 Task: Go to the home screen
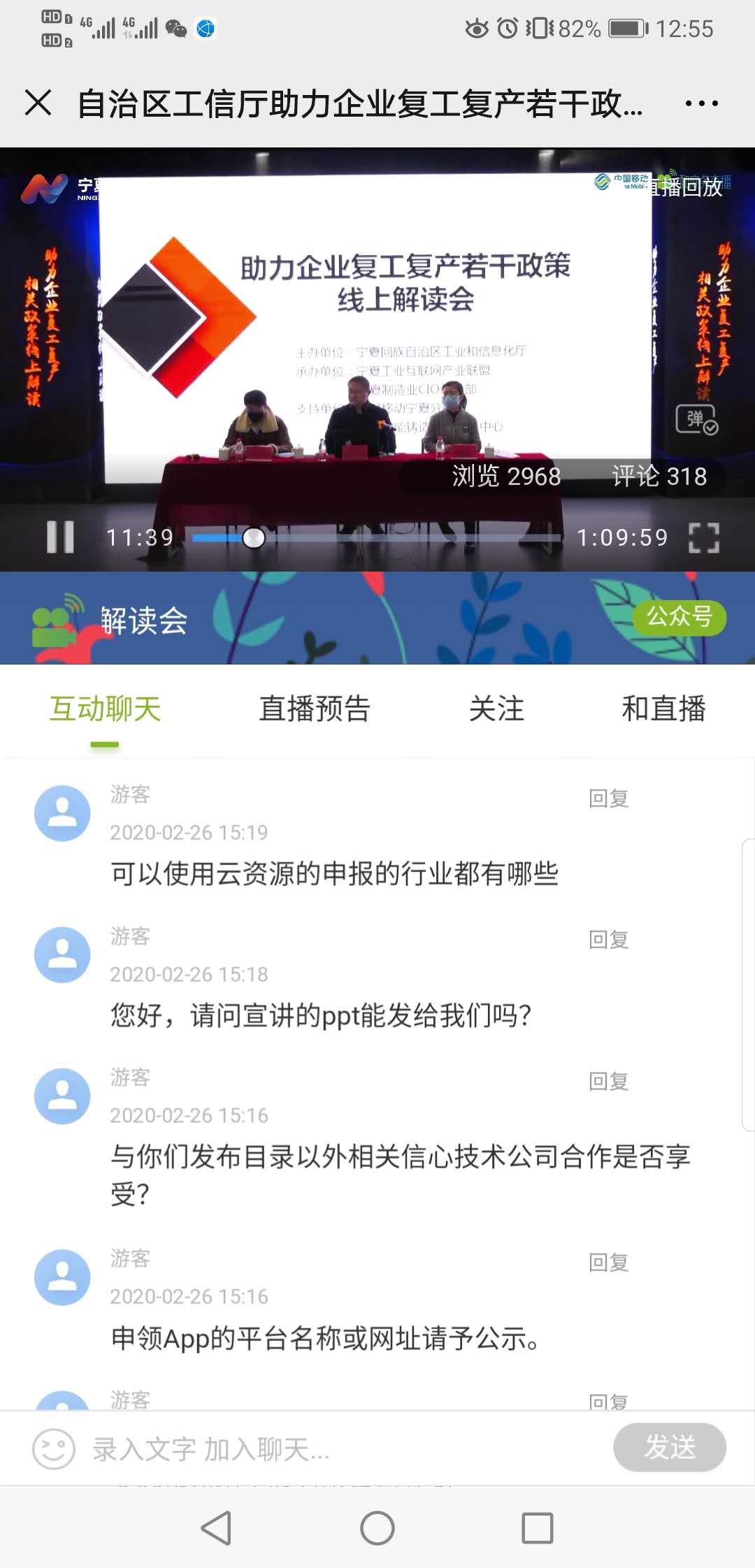[377, 1528]
